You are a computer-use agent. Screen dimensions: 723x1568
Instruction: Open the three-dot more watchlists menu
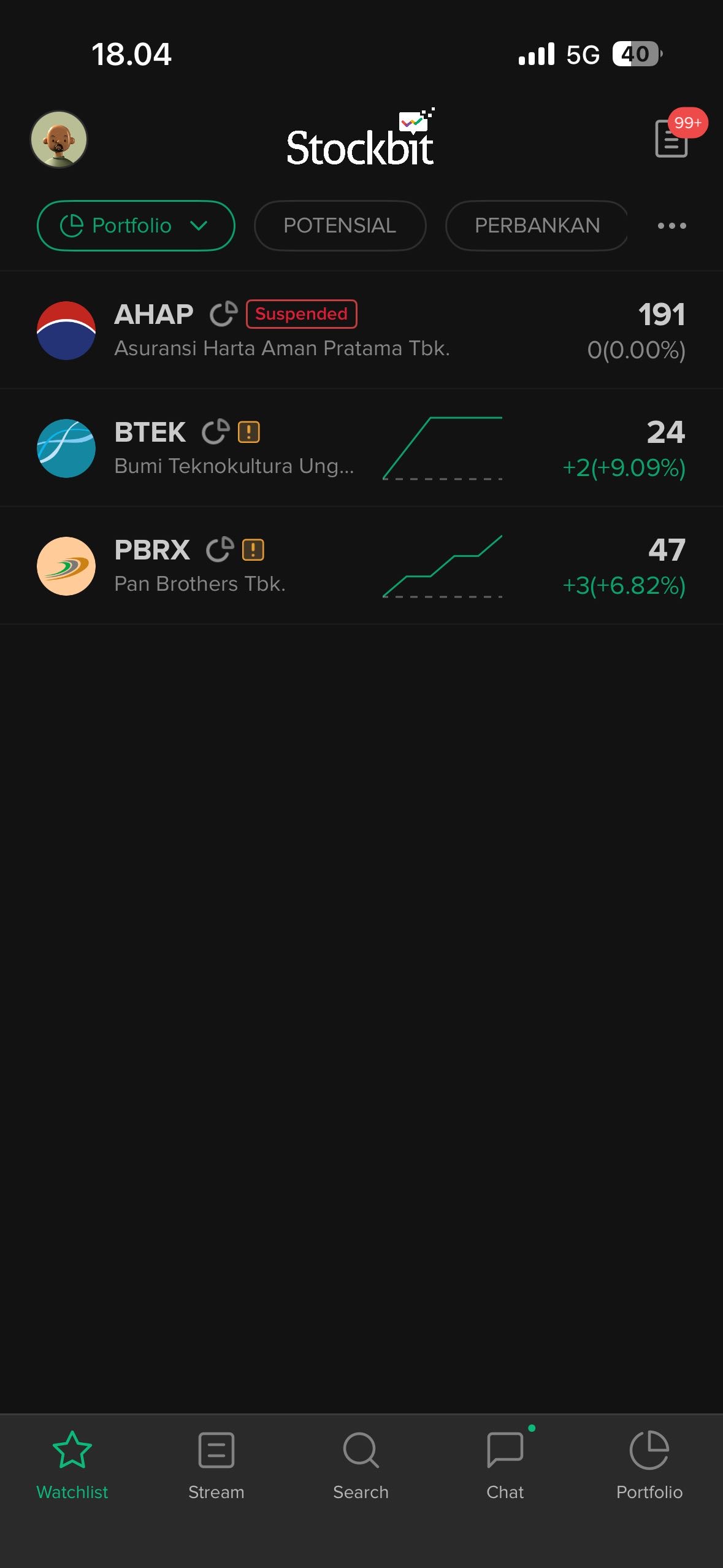click(671, 226)
